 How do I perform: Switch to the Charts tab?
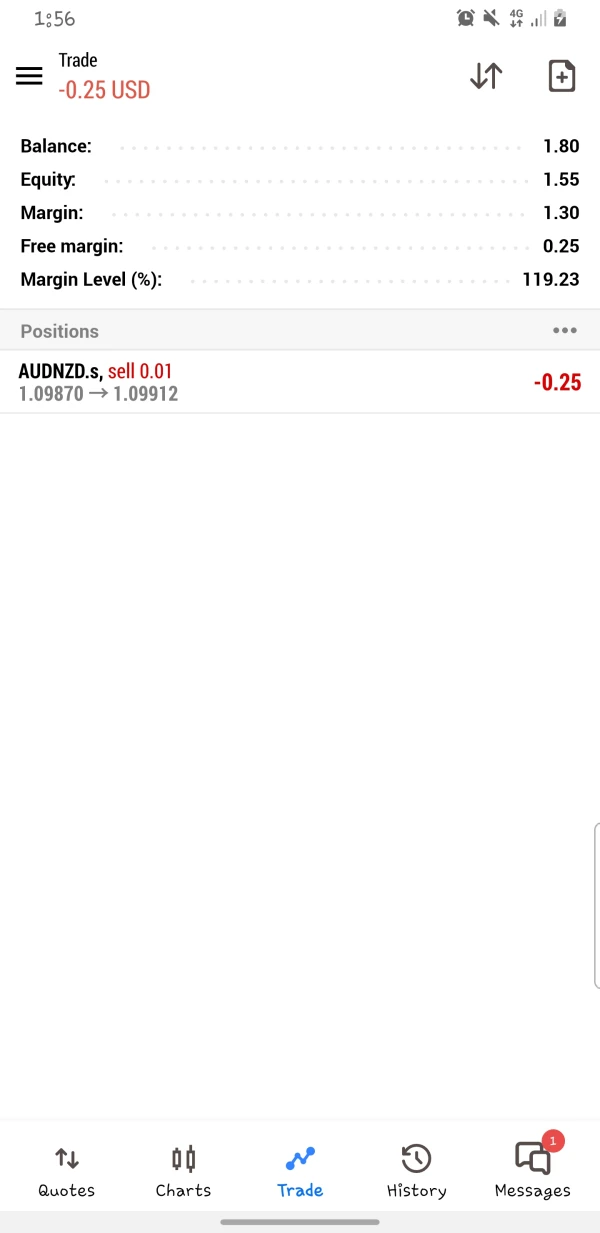coord(183,1172)
